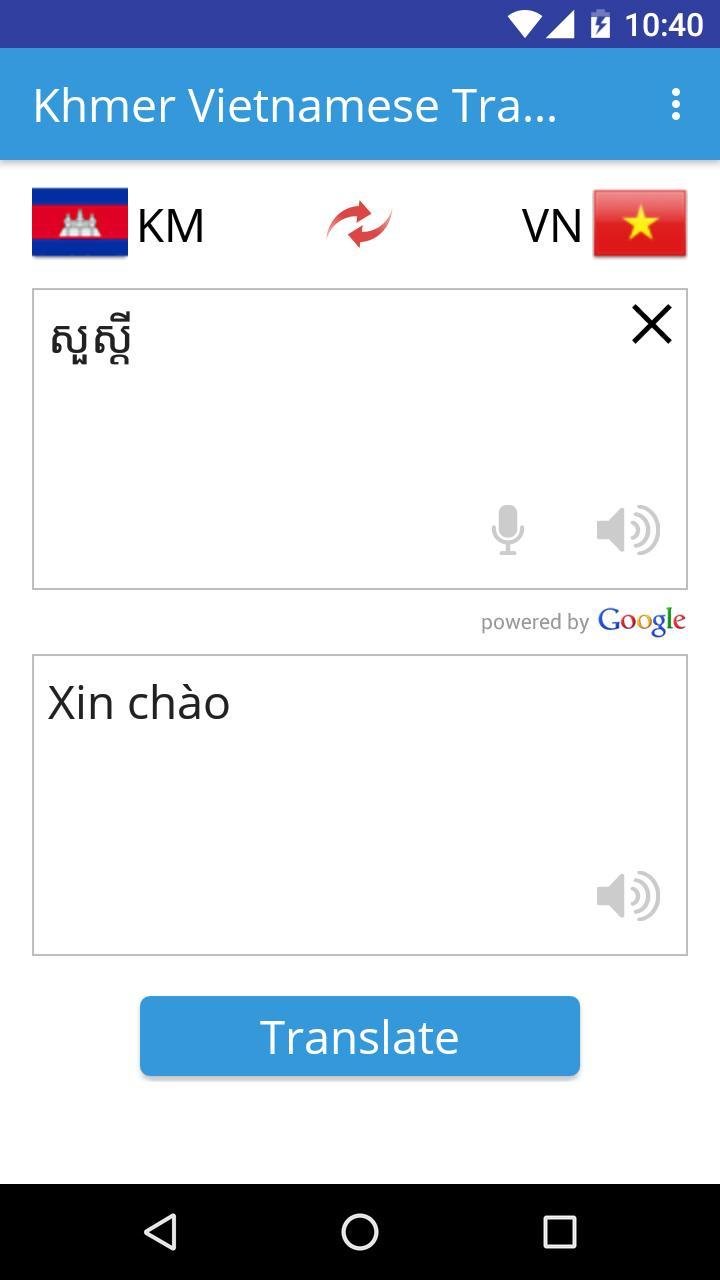The height and width of the screenshot is (1280, 720).
Task: Swap the Khmer and Vietnamese languages
Action: [359, 224]
